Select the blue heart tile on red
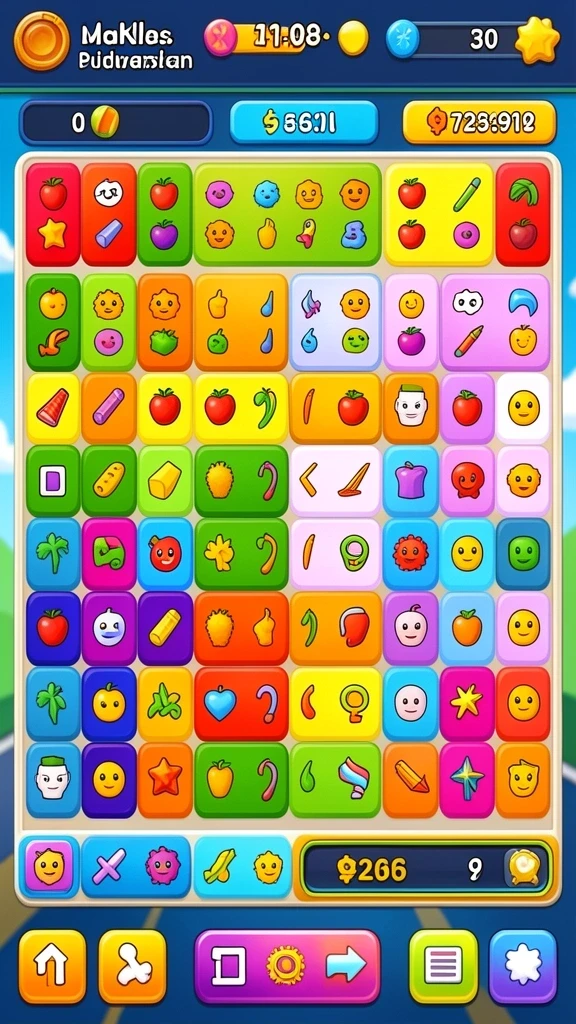Screen dimensions: 576x1024 pos(219,703)
